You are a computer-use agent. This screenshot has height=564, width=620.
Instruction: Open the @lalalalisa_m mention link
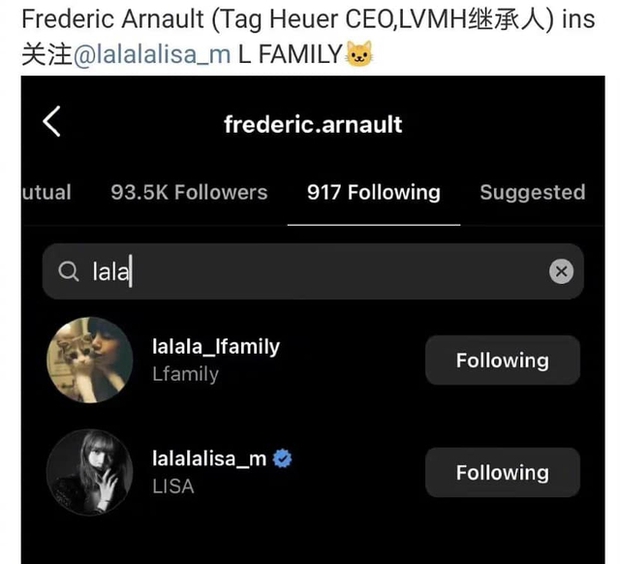(152, 55)
